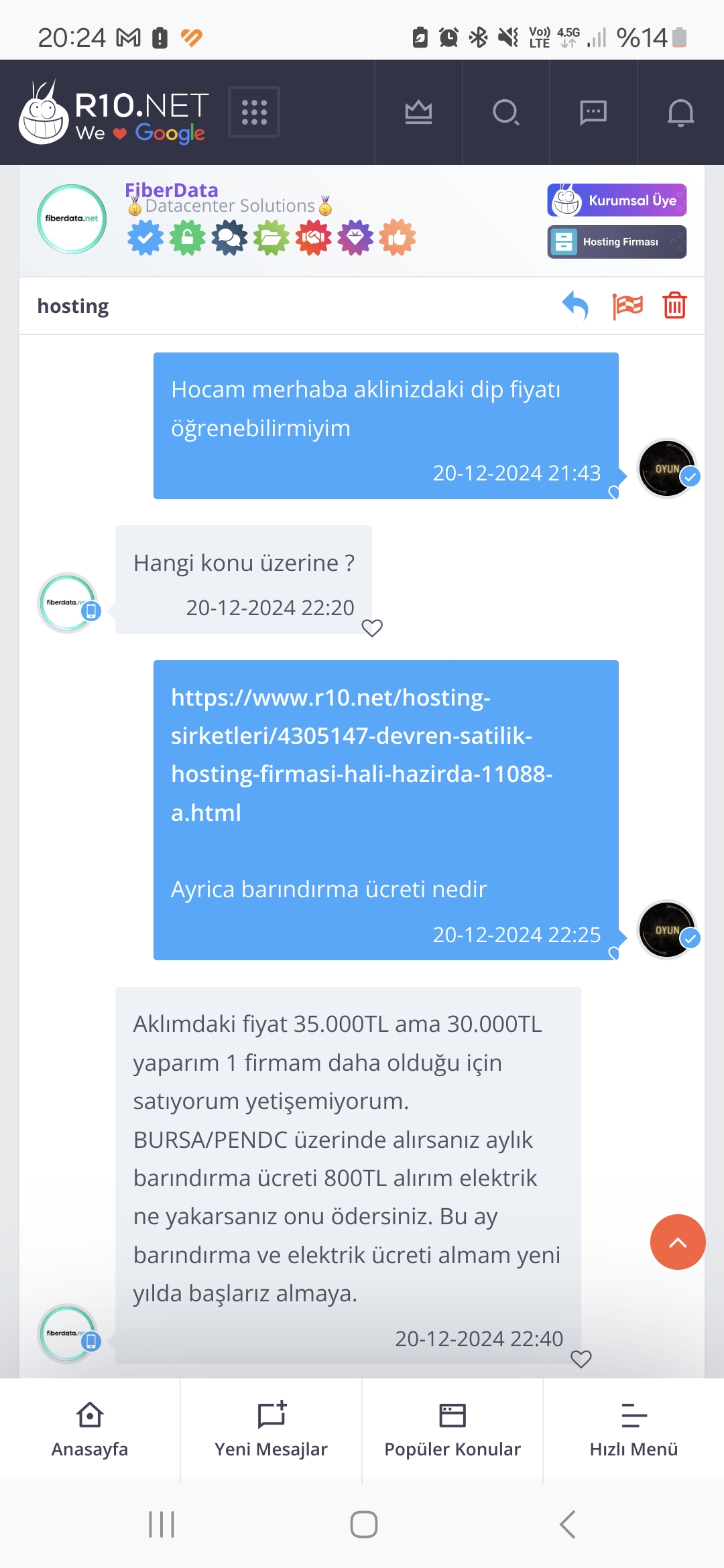
Task: Delete the conversation with trash icon
Action: click(x=674, y=306)
